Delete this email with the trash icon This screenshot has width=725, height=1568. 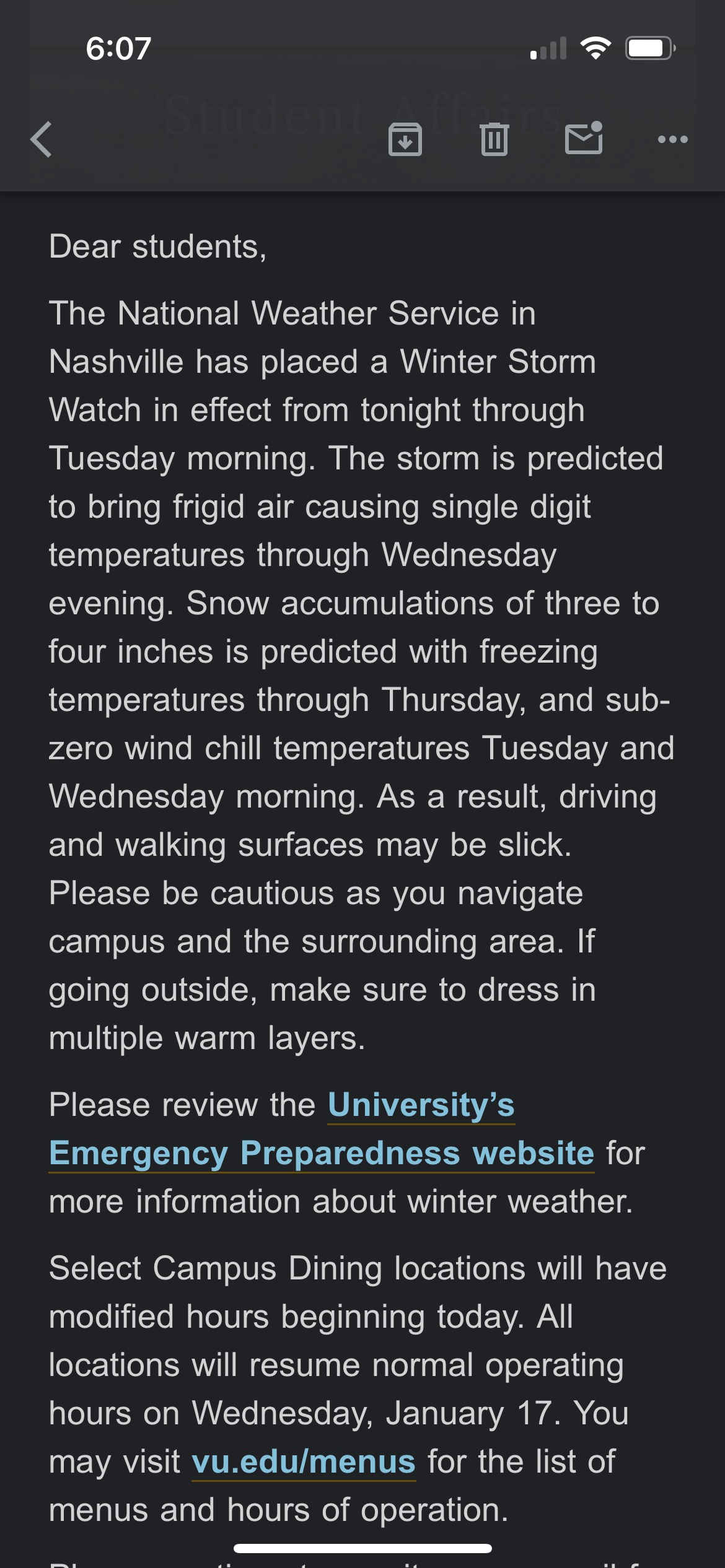click(x=494, y=139)
